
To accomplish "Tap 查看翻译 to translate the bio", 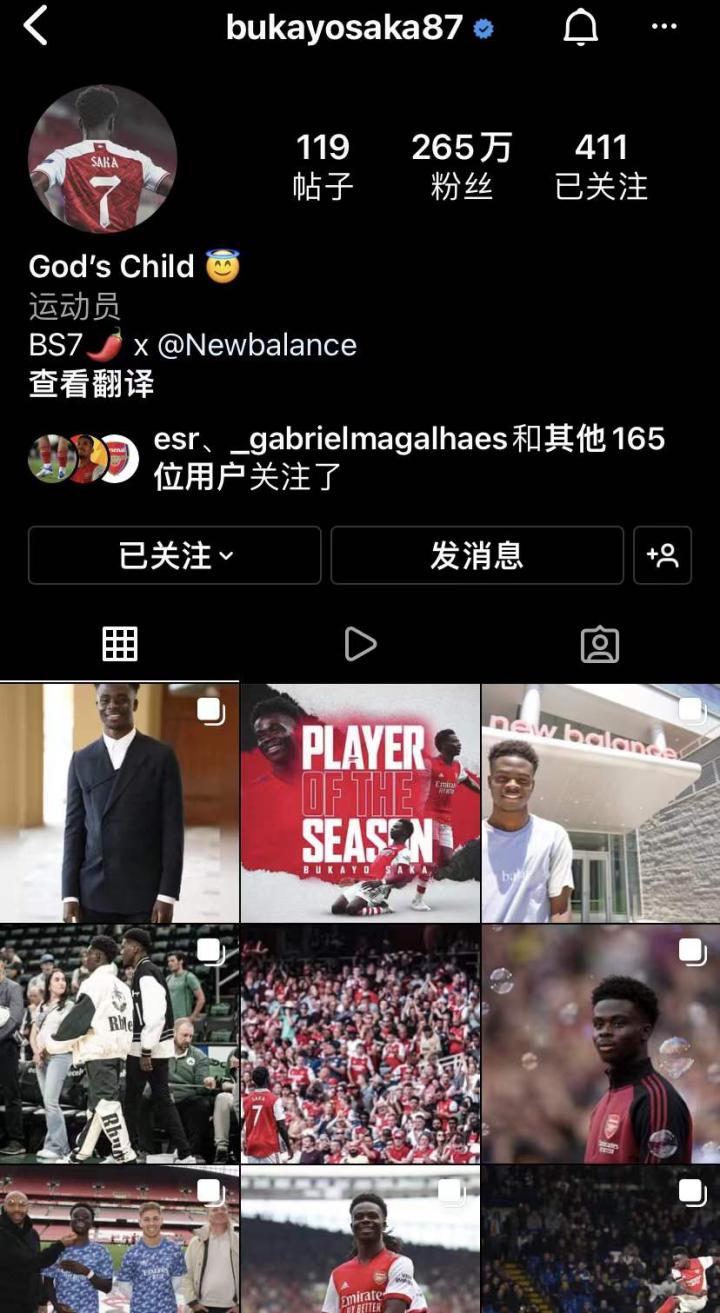I will [x=91, y=384].
